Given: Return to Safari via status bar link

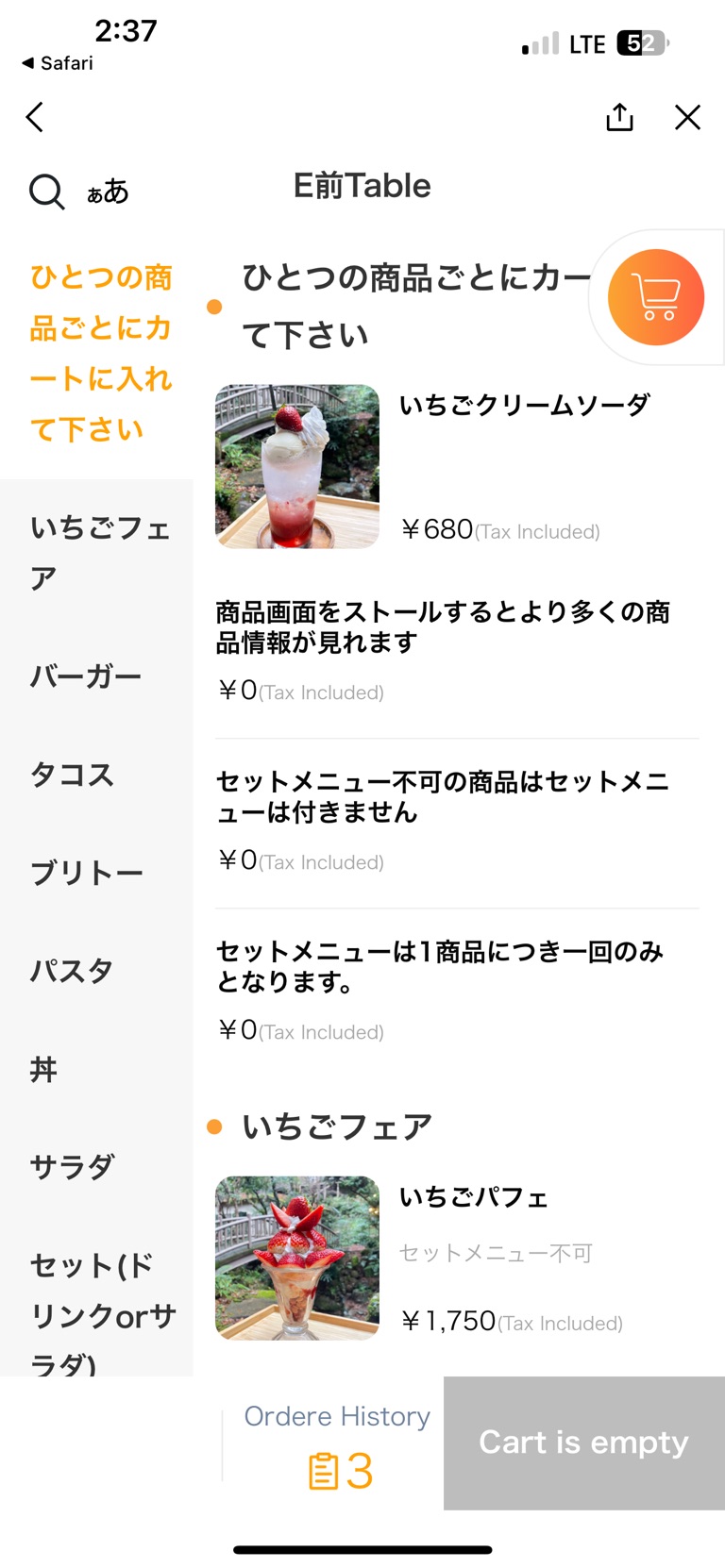Looking at the screenshot, I should (x=59, y=63).
